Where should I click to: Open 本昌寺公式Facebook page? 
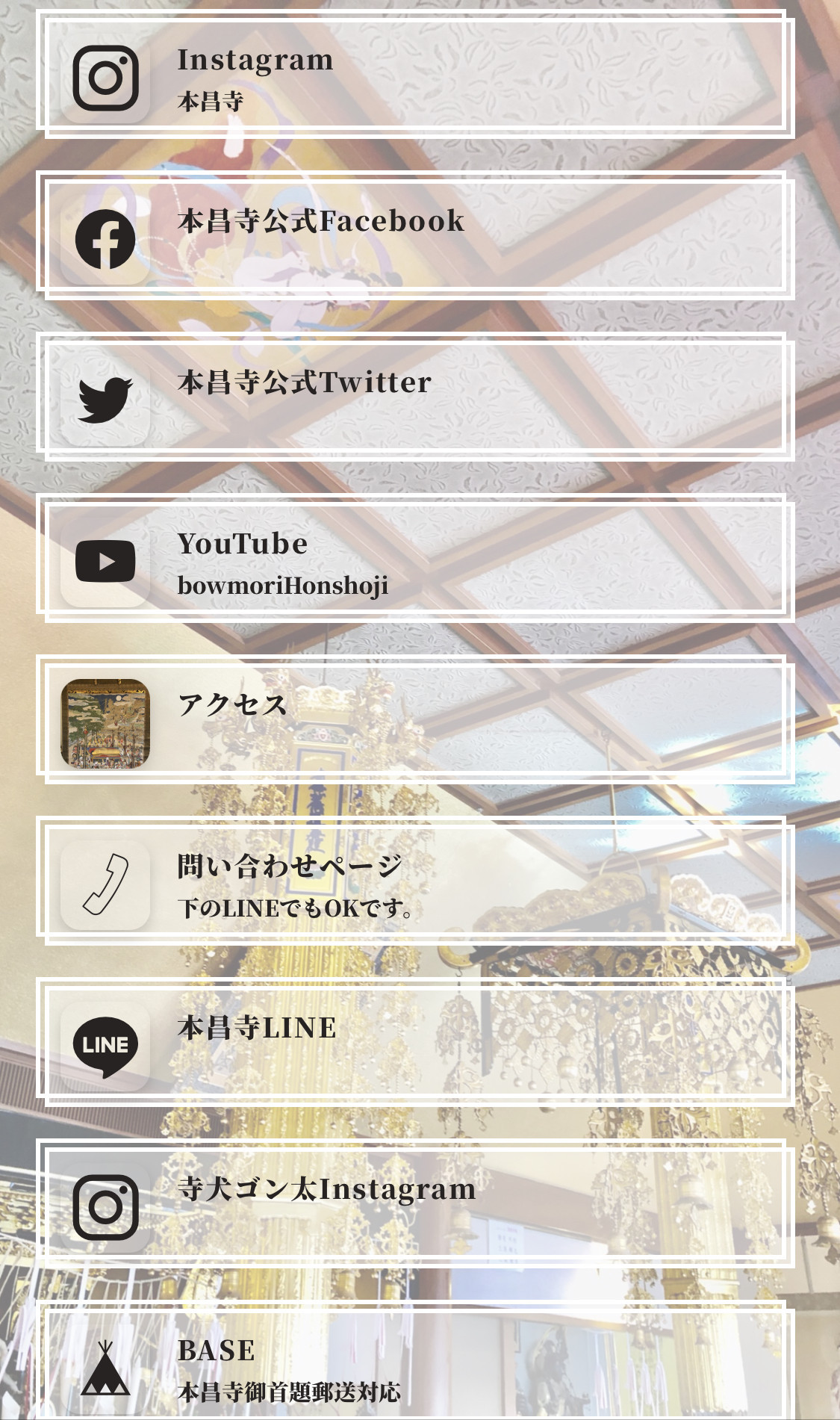point(414,238)
